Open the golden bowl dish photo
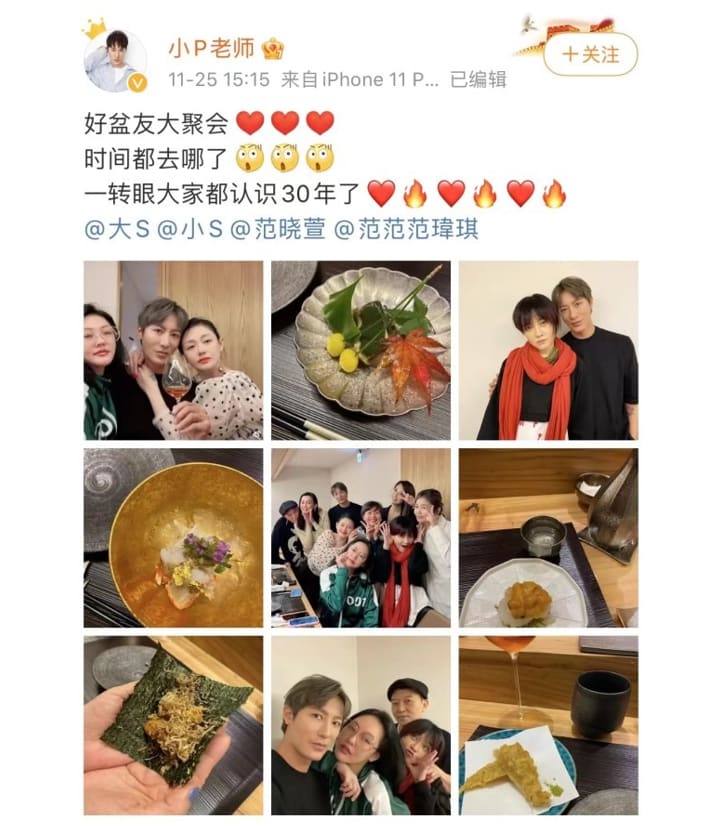This screenshot has width=706, height=829. click(x=173, y=537)
